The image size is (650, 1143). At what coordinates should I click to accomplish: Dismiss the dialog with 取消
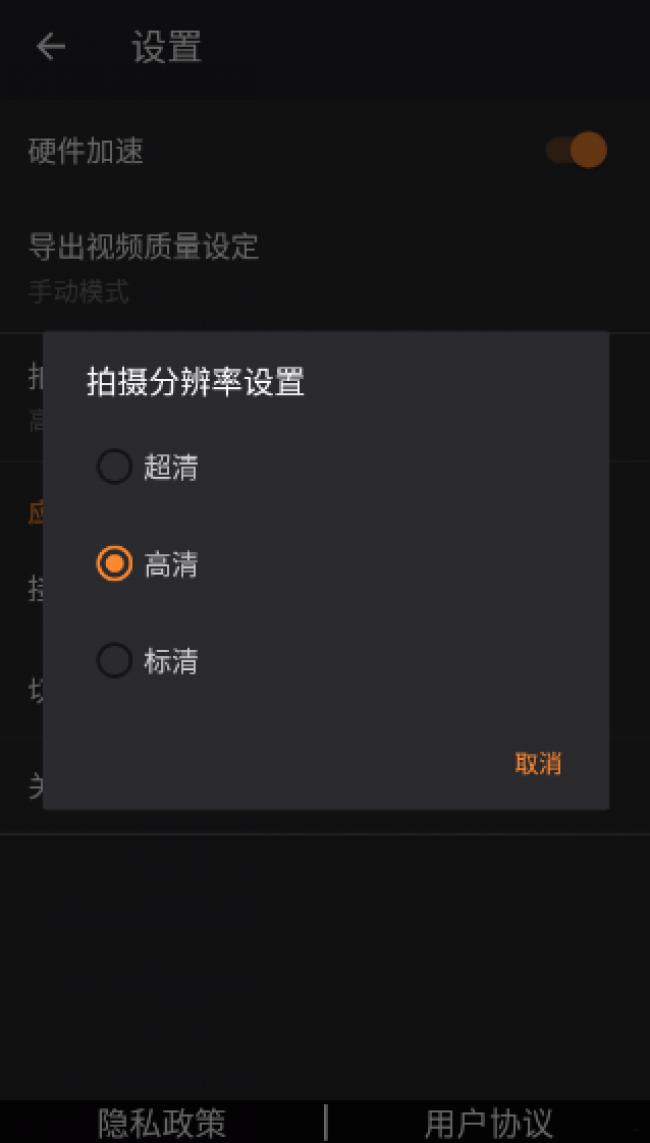[538, 763]
